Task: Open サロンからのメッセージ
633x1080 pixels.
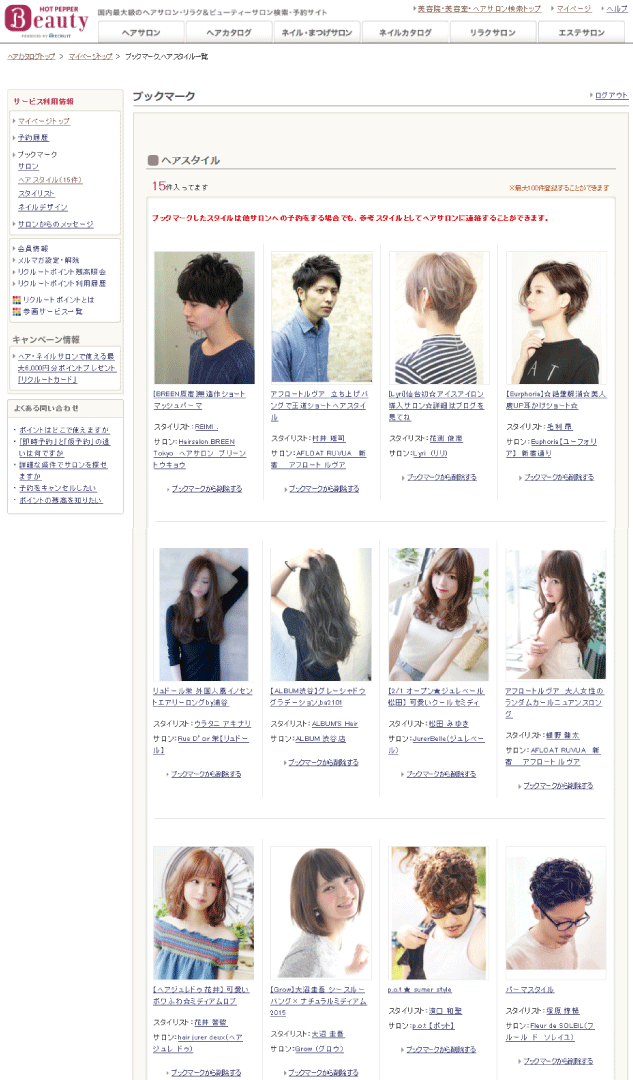Action: (55, 225)
